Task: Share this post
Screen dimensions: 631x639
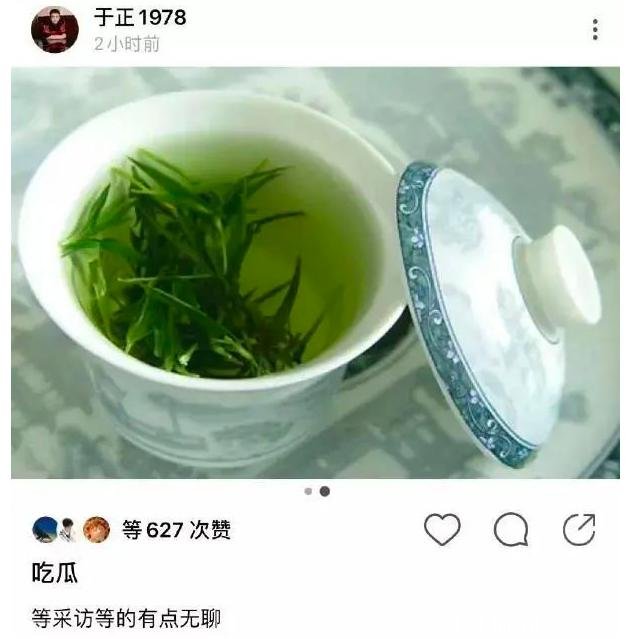Action: coord(579,529)
